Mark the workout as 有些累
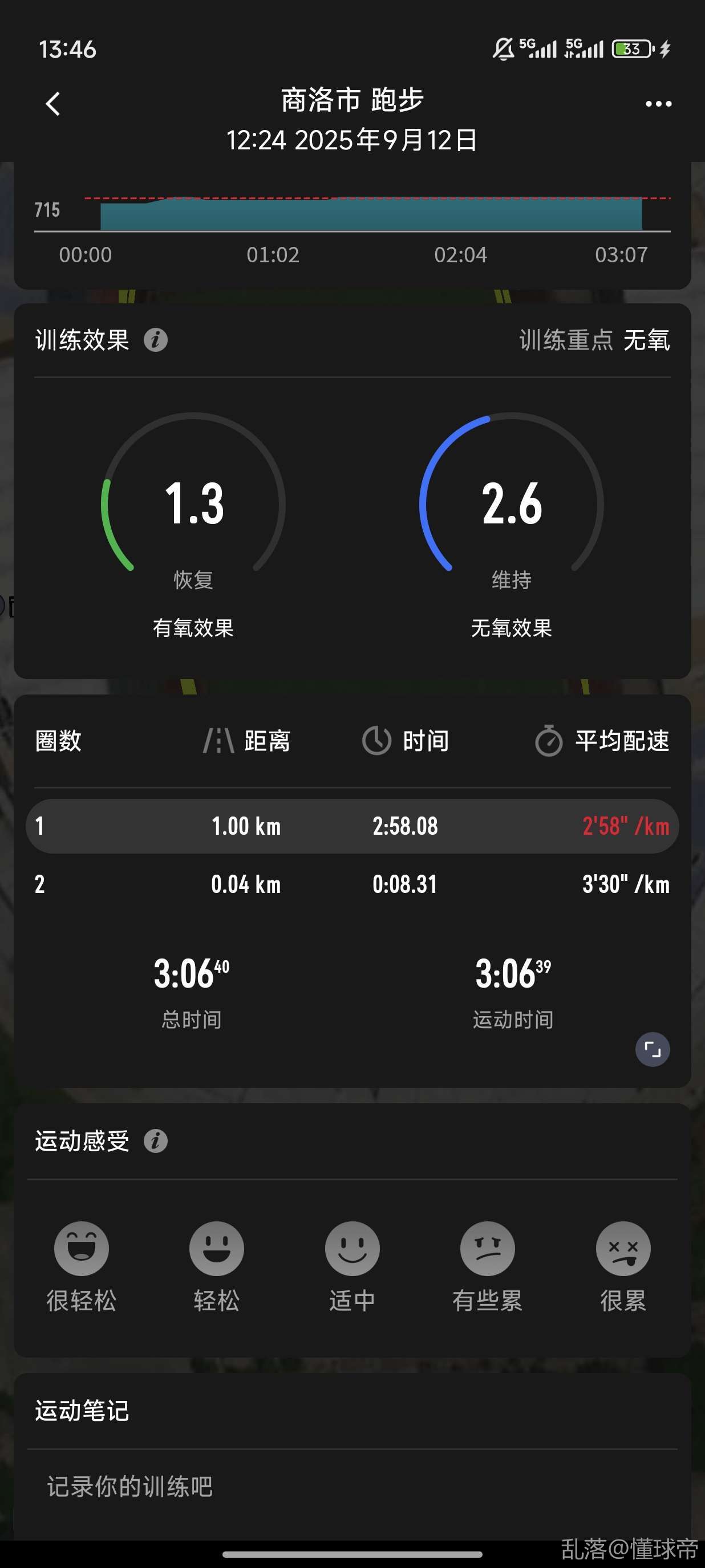 pos(487,1249)
